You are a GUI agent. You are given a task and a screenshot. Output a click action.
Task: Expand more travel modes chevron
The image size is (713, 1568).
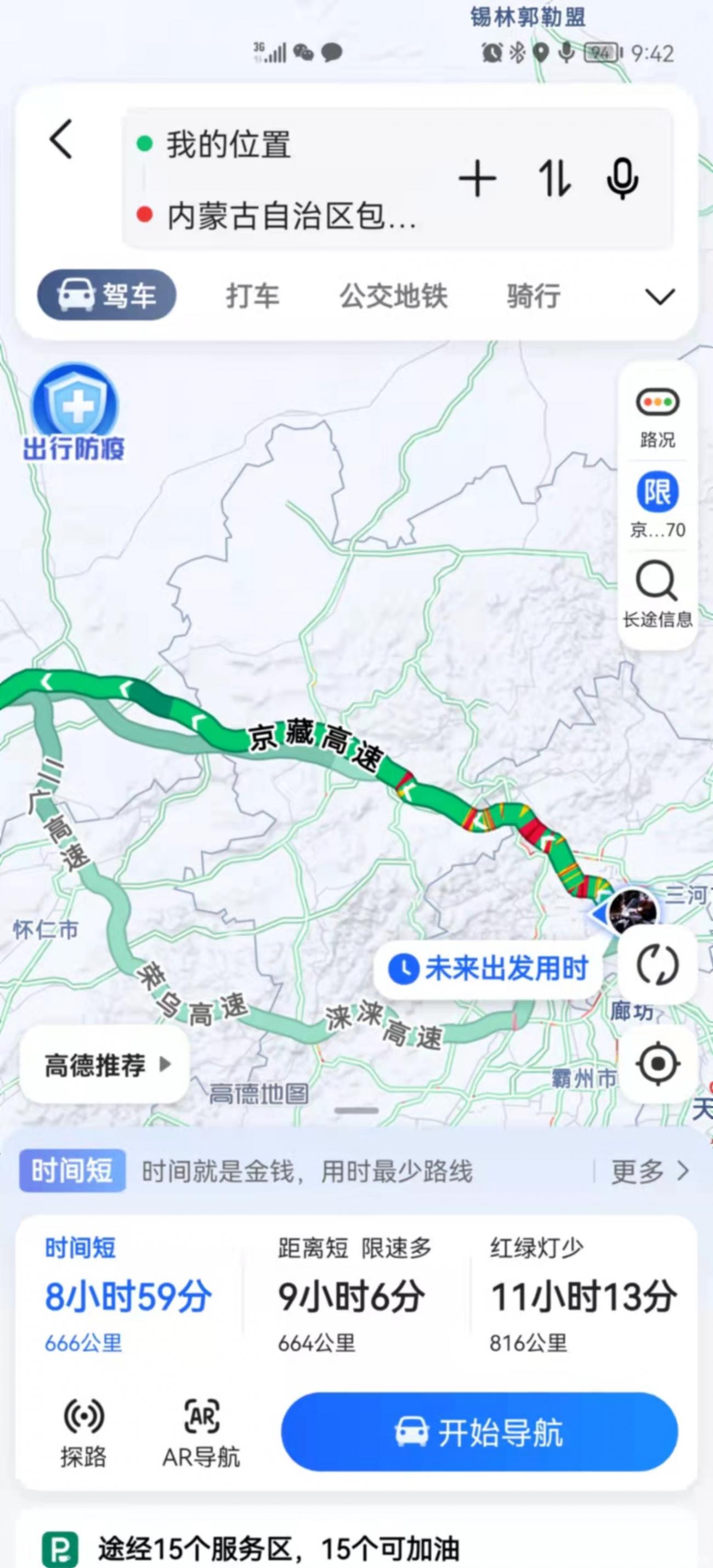660,297
